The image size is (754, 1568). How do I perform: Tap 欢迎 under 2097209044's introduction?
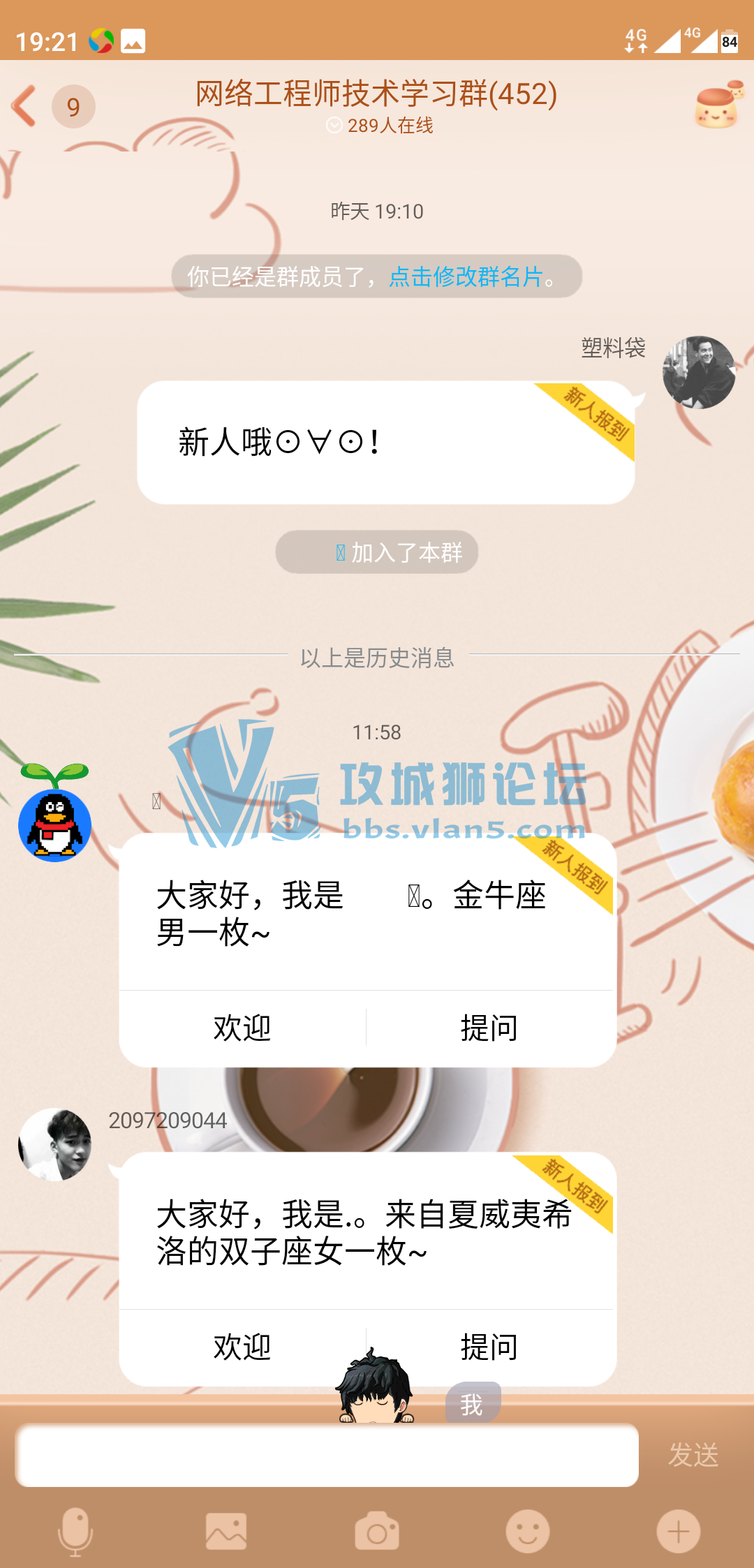coord(242,1347)
